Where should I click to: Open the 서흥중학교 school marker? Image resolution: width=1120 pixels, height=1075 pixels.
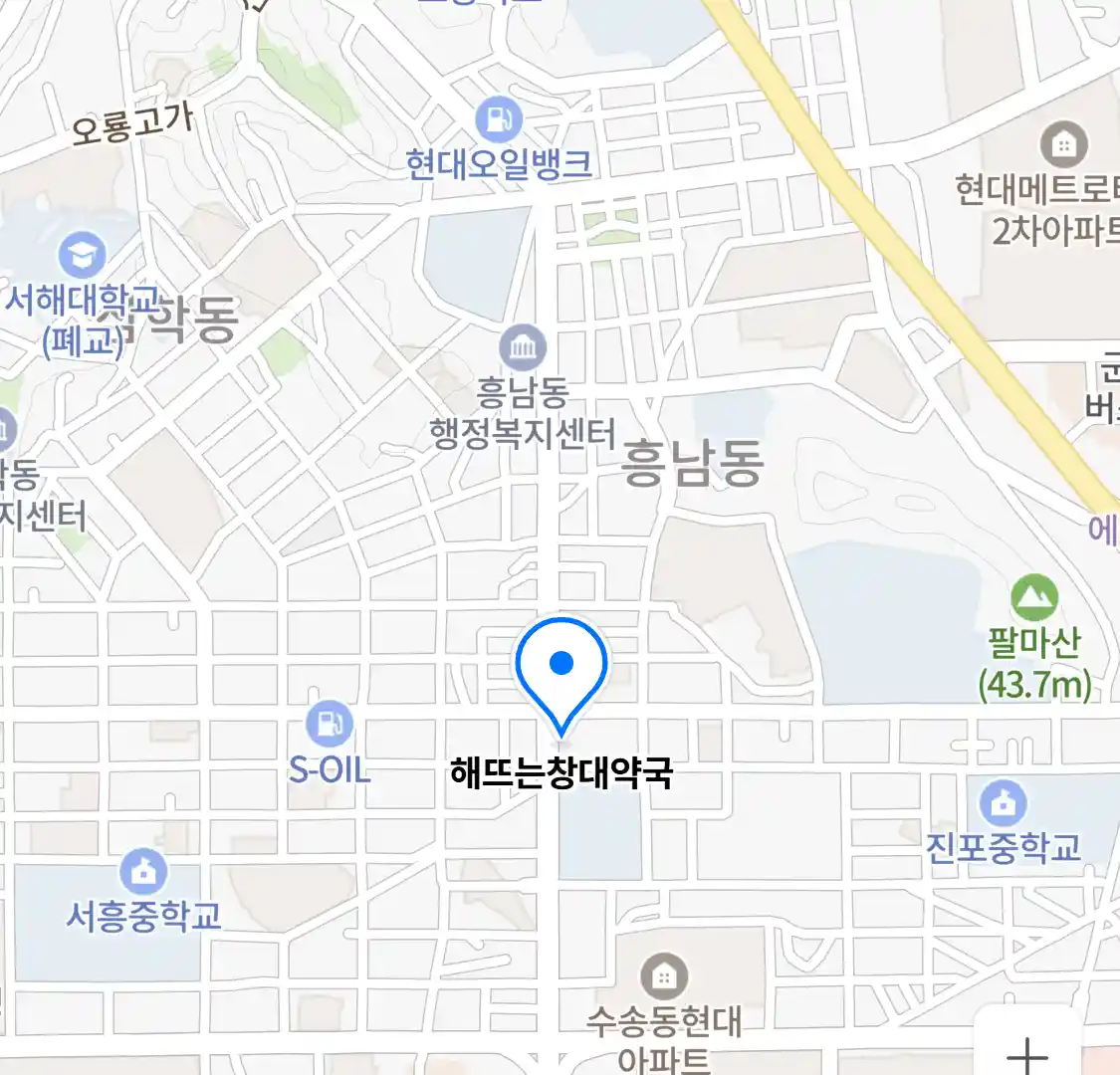pyautogui.click(x=144, y=873)
